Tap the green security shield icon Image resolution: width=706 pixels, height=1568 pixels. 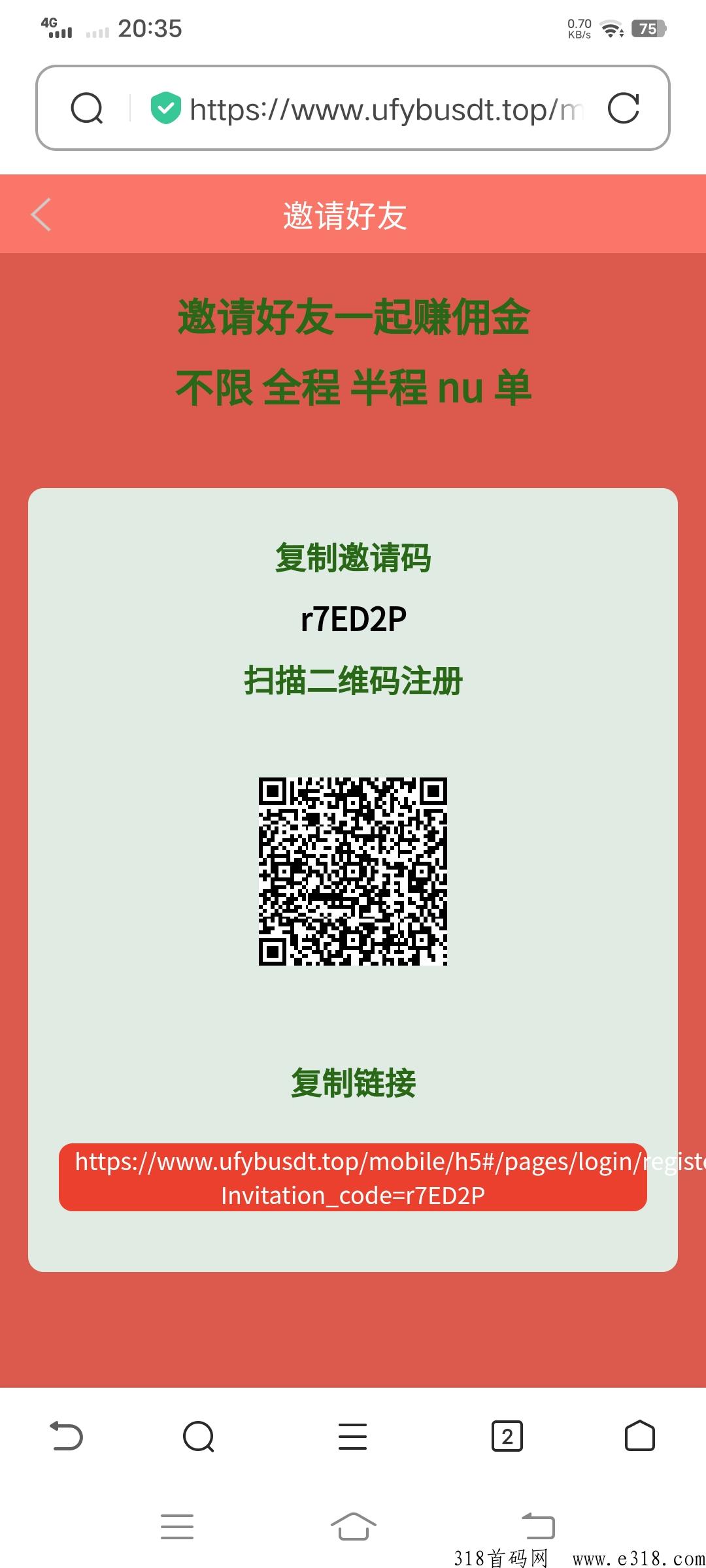165,107
